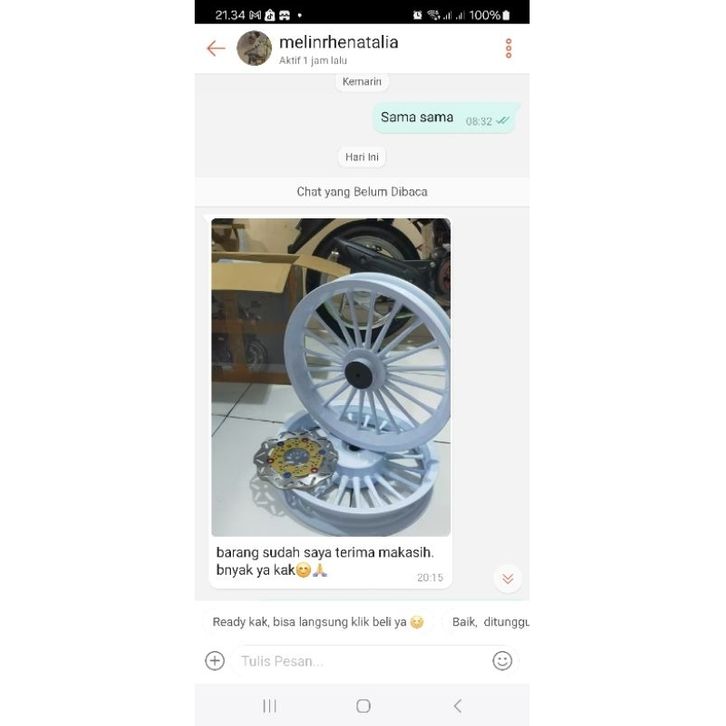Screen dimensions: 726x726
Task: Open the three-dot overflow menu
Action: click(x=508, y=48)
